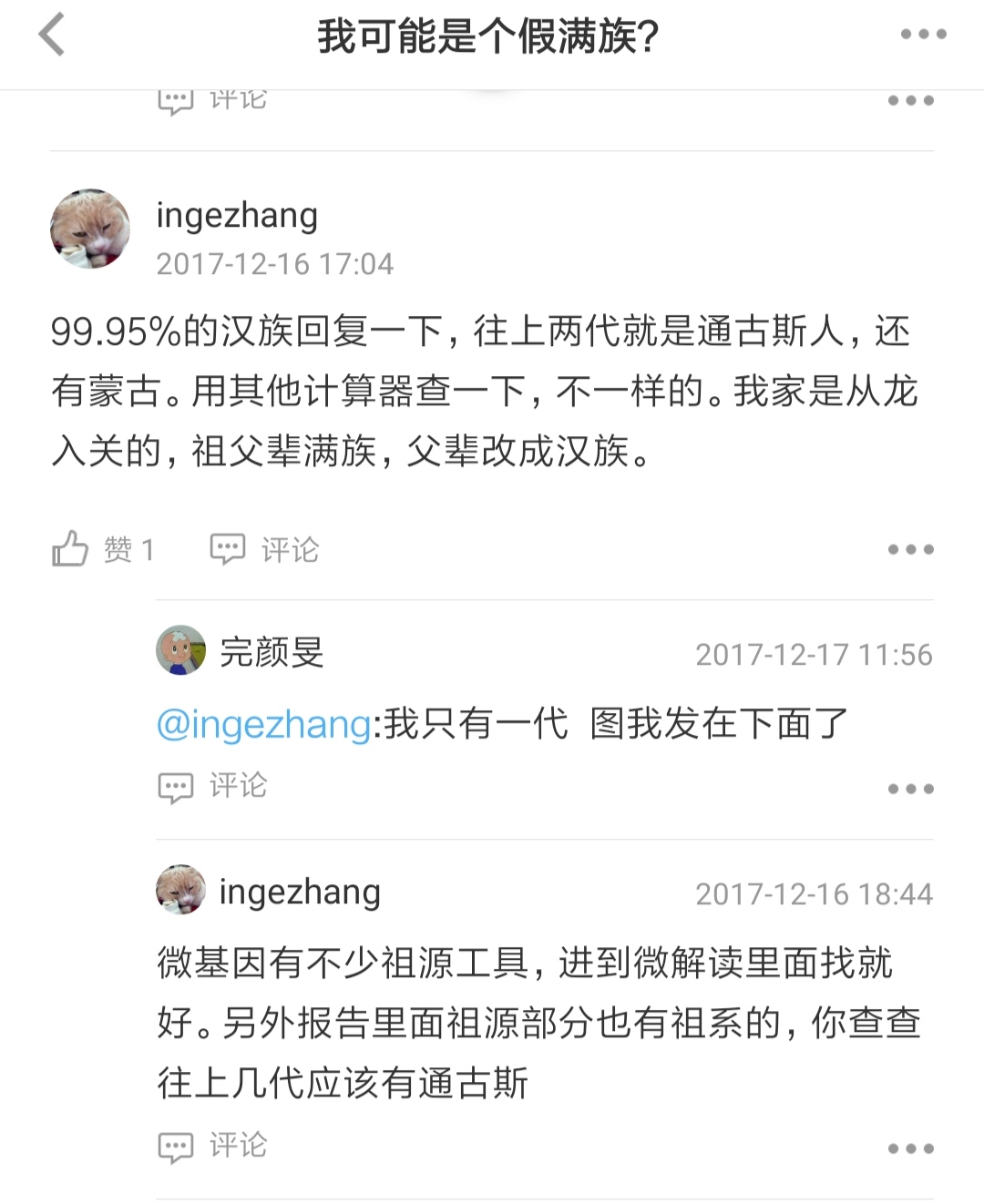
Task: Like ingezhang's 17:04 comment
Action: tap(102, 549)
